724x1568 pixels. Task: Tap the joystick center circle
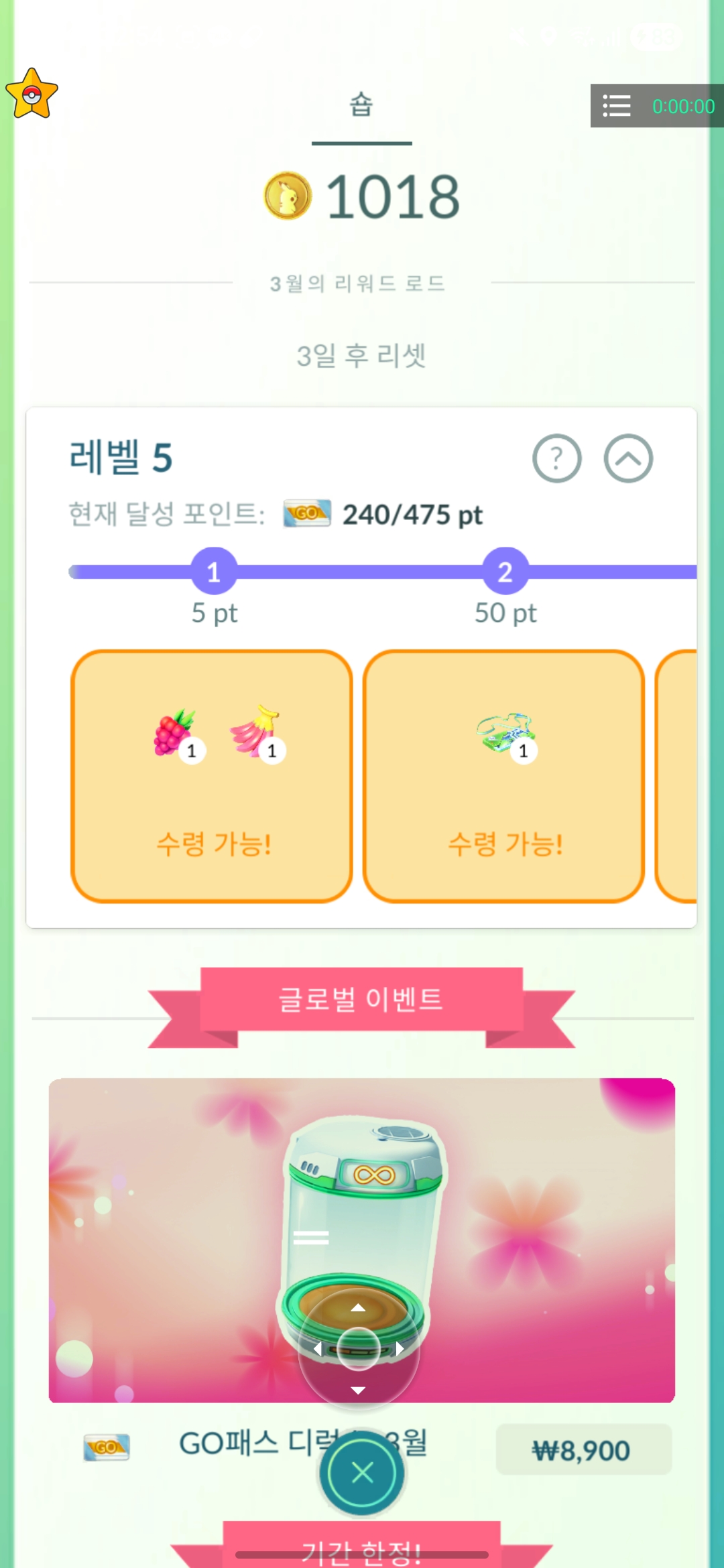click(359, 1348)
